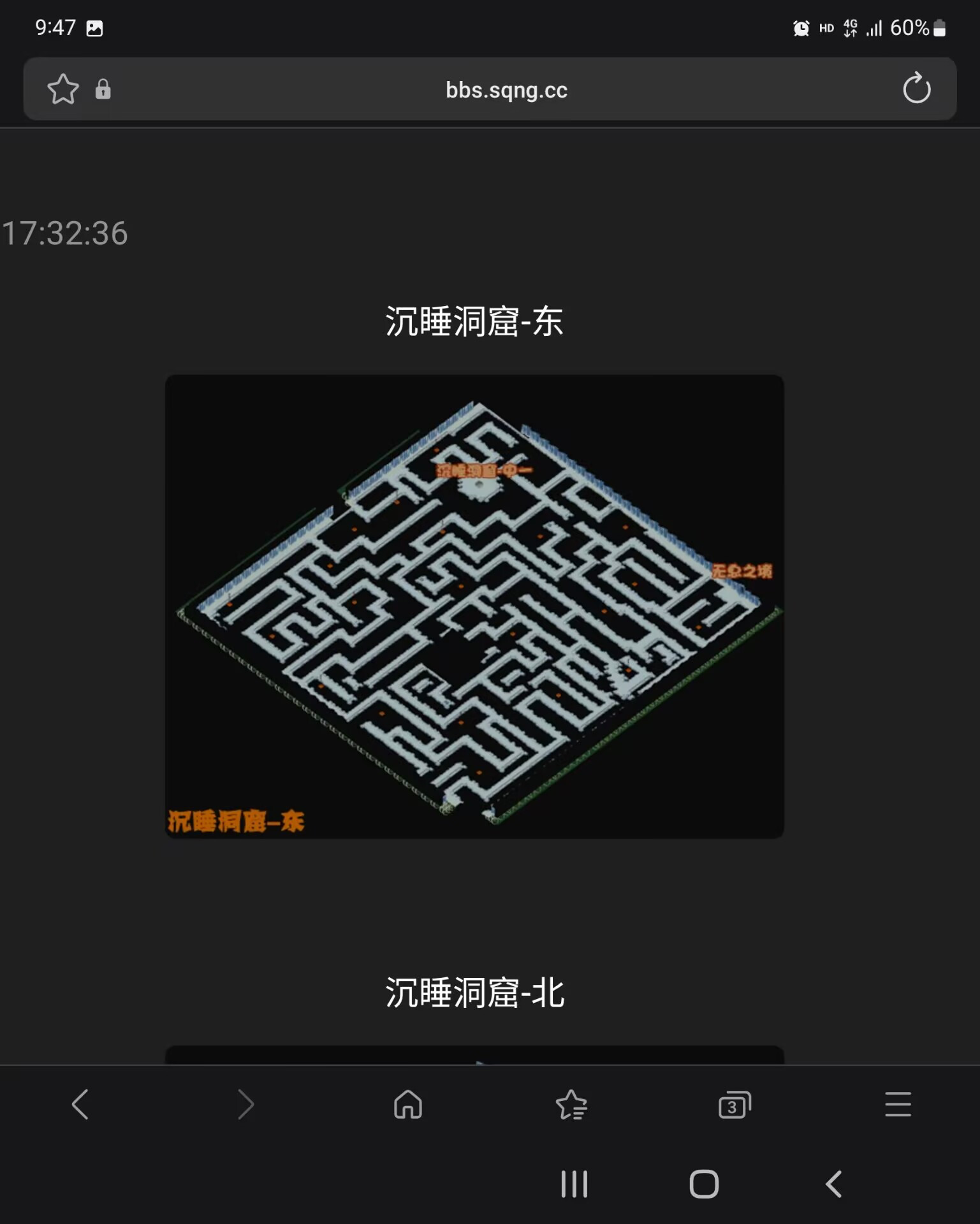
Task: Go to the browser home page
Action: [x=408, y=1104]
